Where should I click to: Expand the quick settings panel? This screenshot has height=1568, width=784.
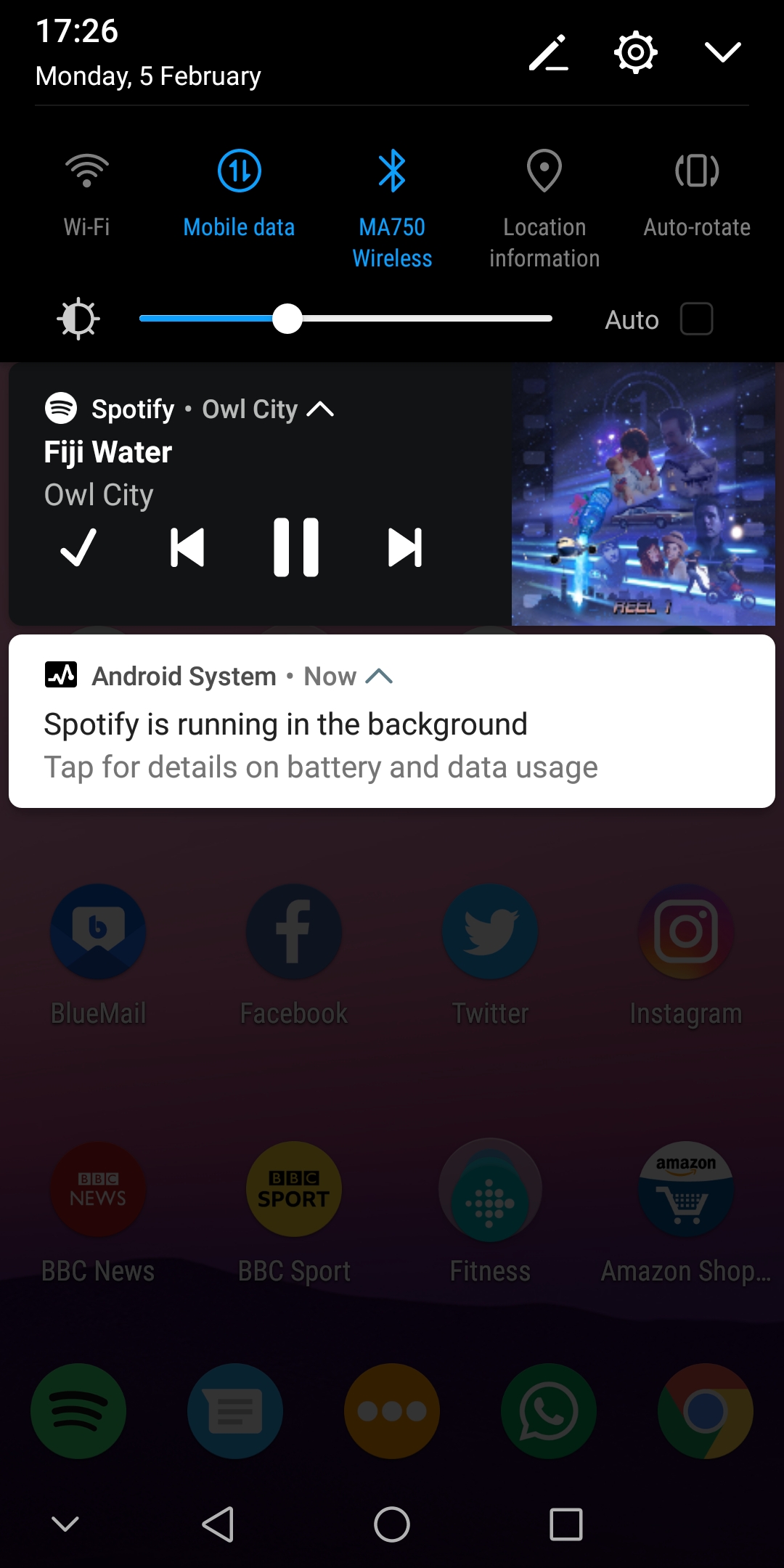(722, 52)
